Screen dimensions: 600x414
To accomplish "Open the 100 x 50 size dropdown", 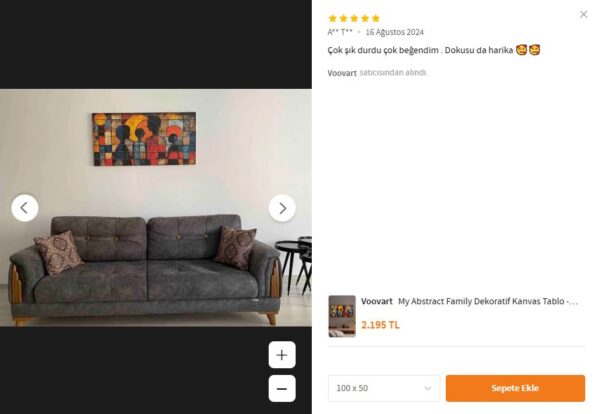I will click(x=384, y=388).
